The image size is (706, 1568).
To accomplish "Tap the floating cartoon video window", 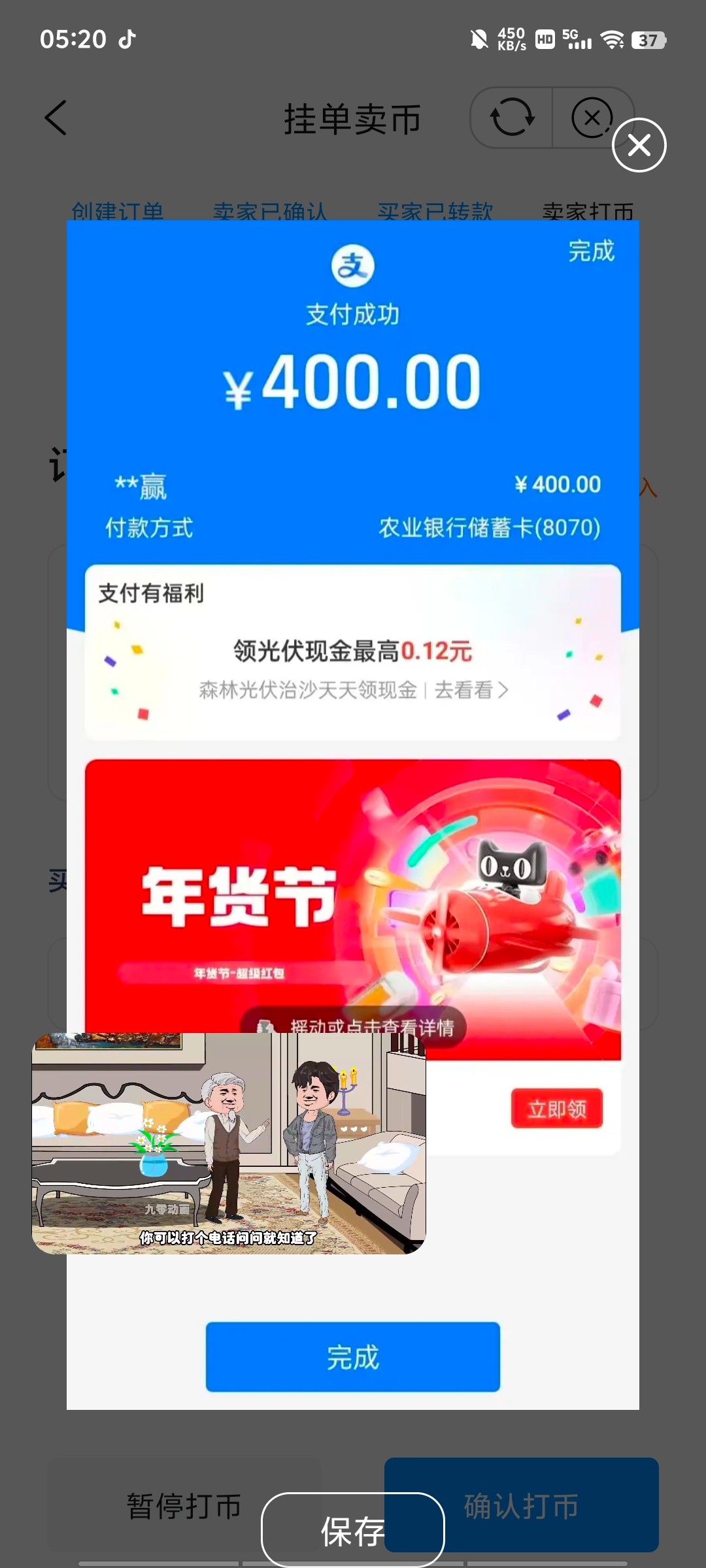I will 229,1143.
